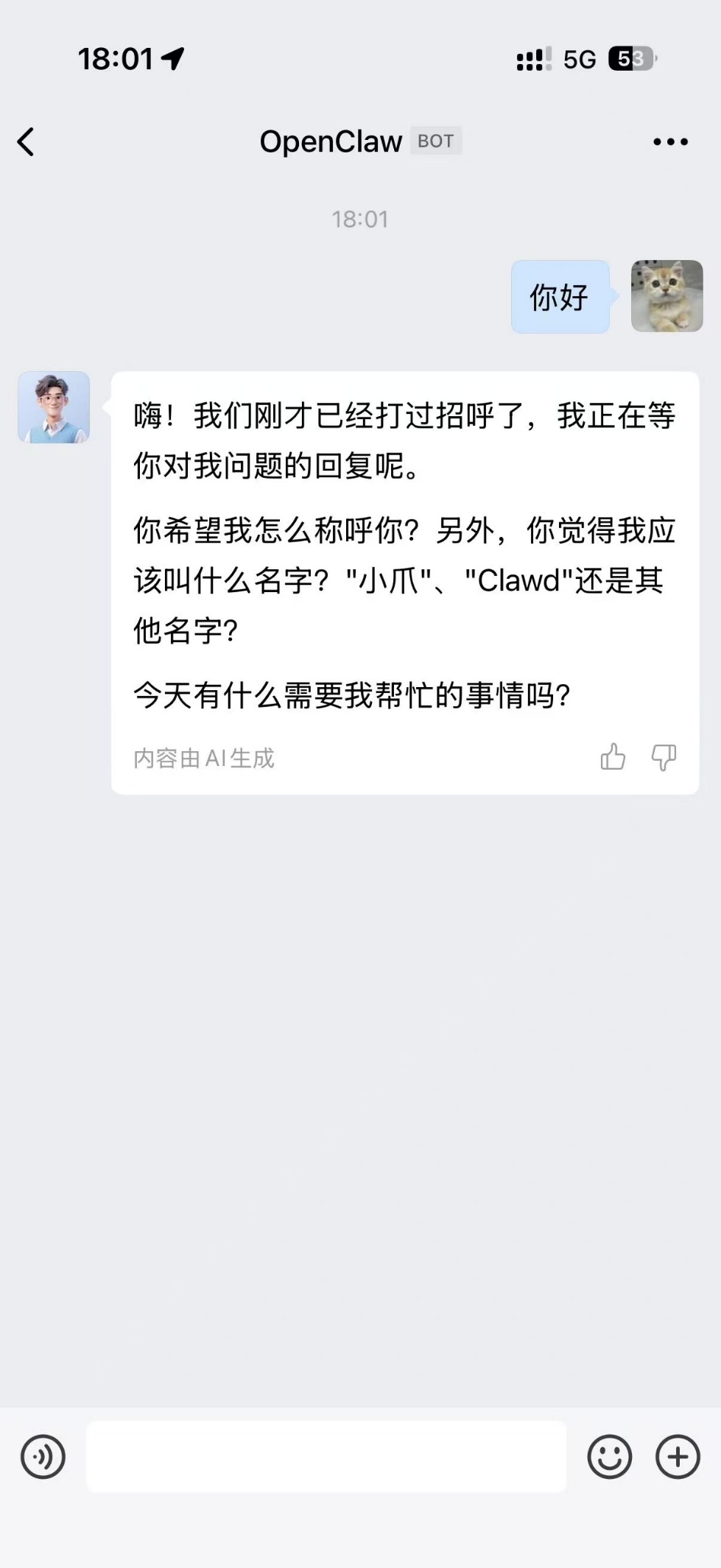This screenshot has height=1568, width=721.
Task: Open my cat avatar profile
Action: coord(667,296)
